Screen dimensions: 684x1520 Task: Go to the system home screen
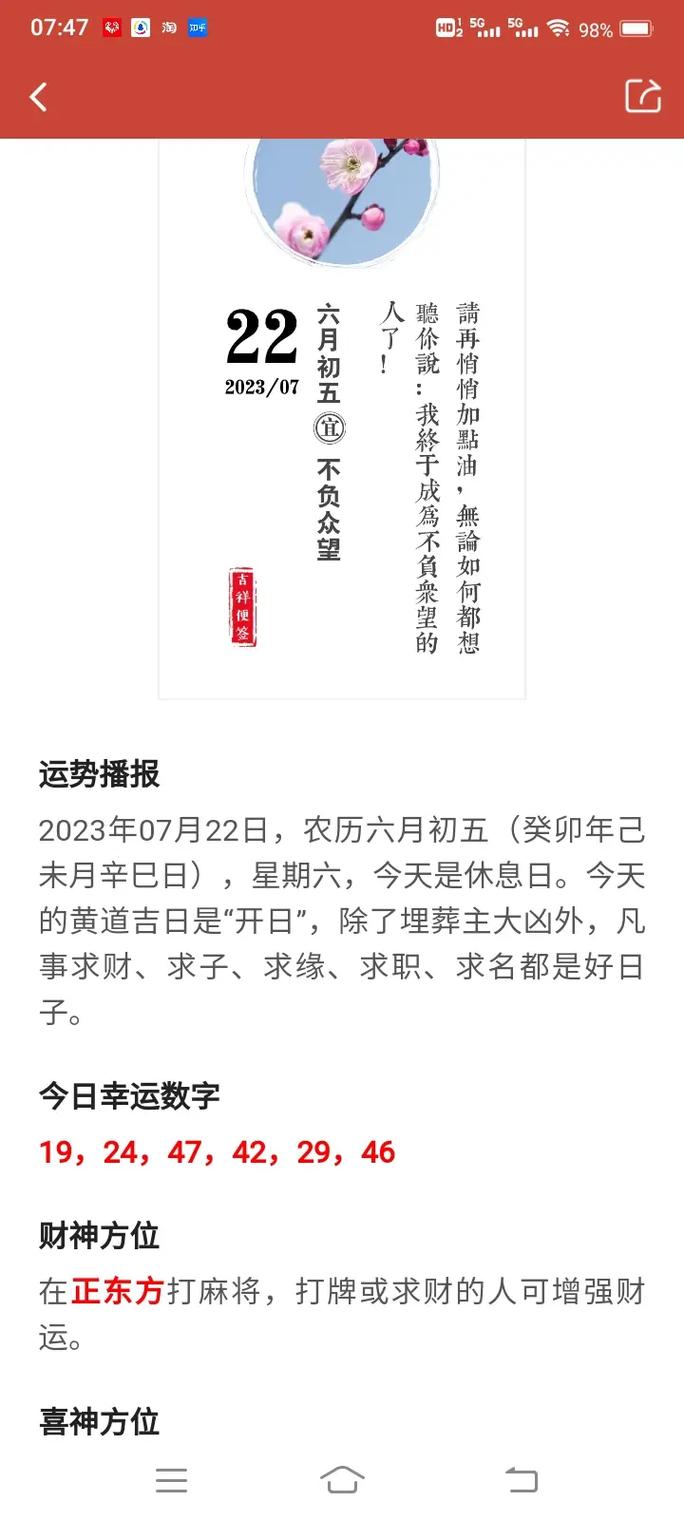342,1480
